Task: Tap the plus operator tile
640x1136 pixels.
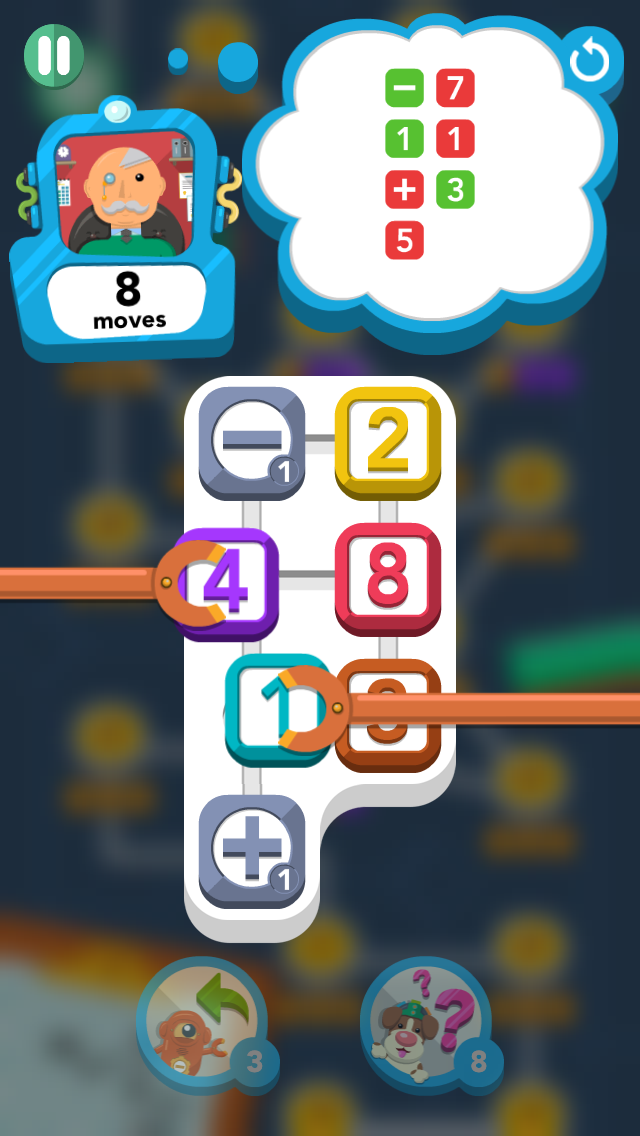Action: [252, 851]
